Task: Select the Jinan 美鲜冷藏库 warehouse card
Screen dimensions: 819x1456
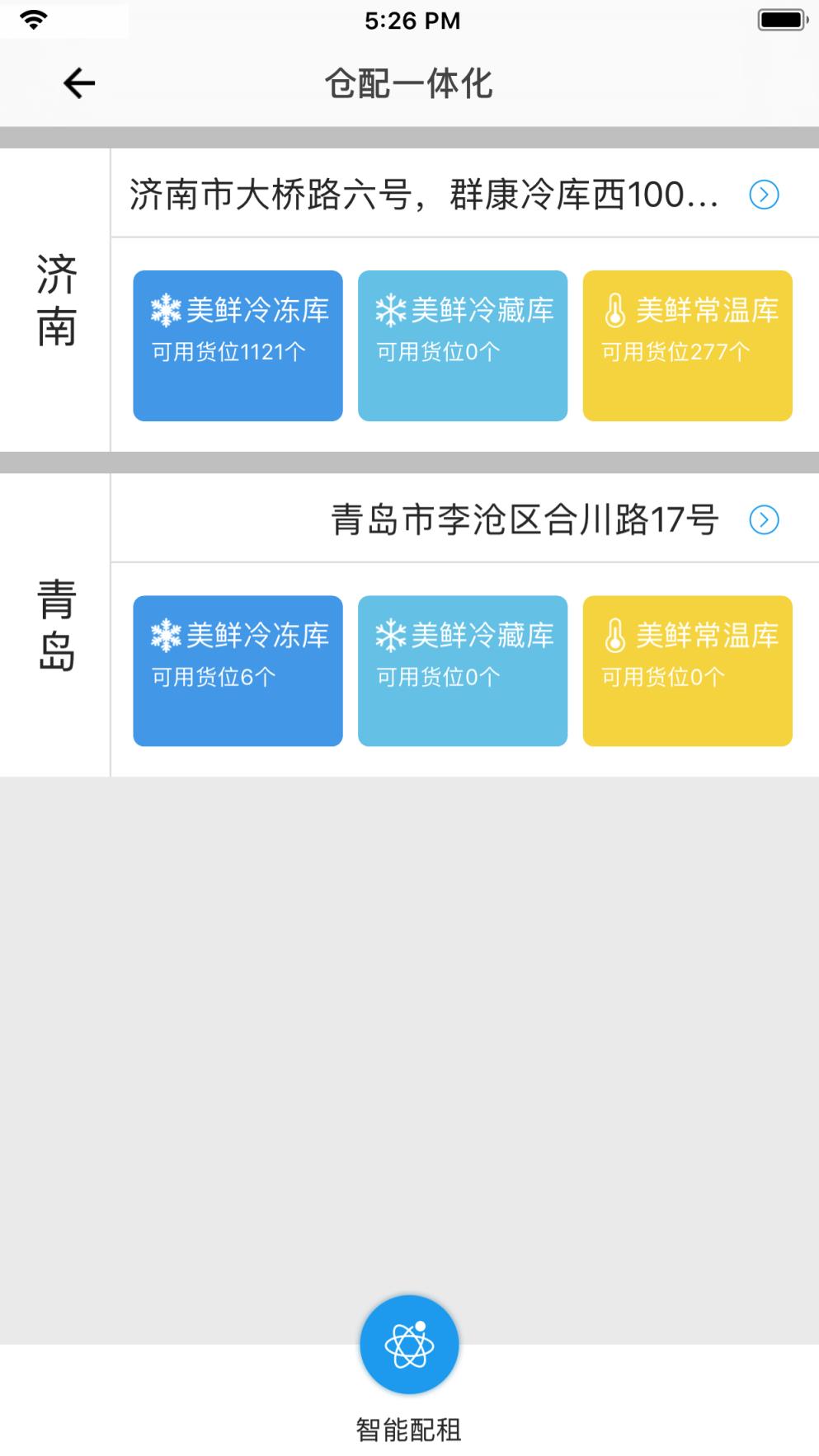Action: [463, 345]
